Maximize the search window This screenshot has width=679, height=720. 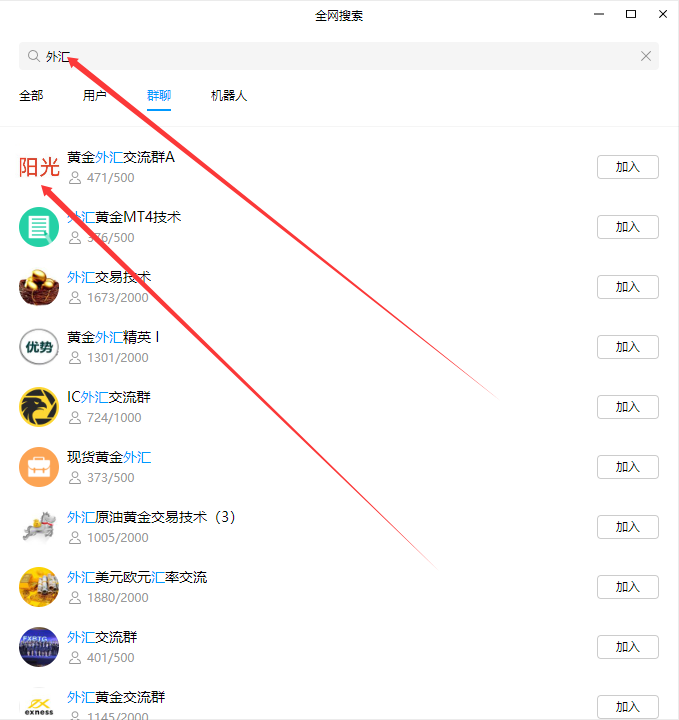pos(630,14)
